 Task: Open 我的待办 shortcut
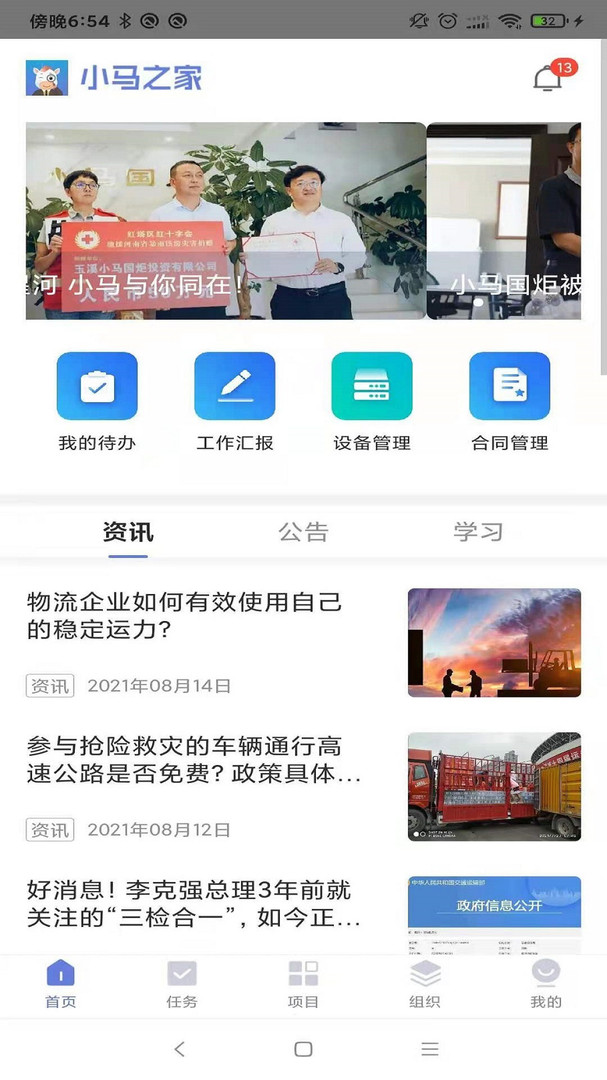click(x=97, y=386)
